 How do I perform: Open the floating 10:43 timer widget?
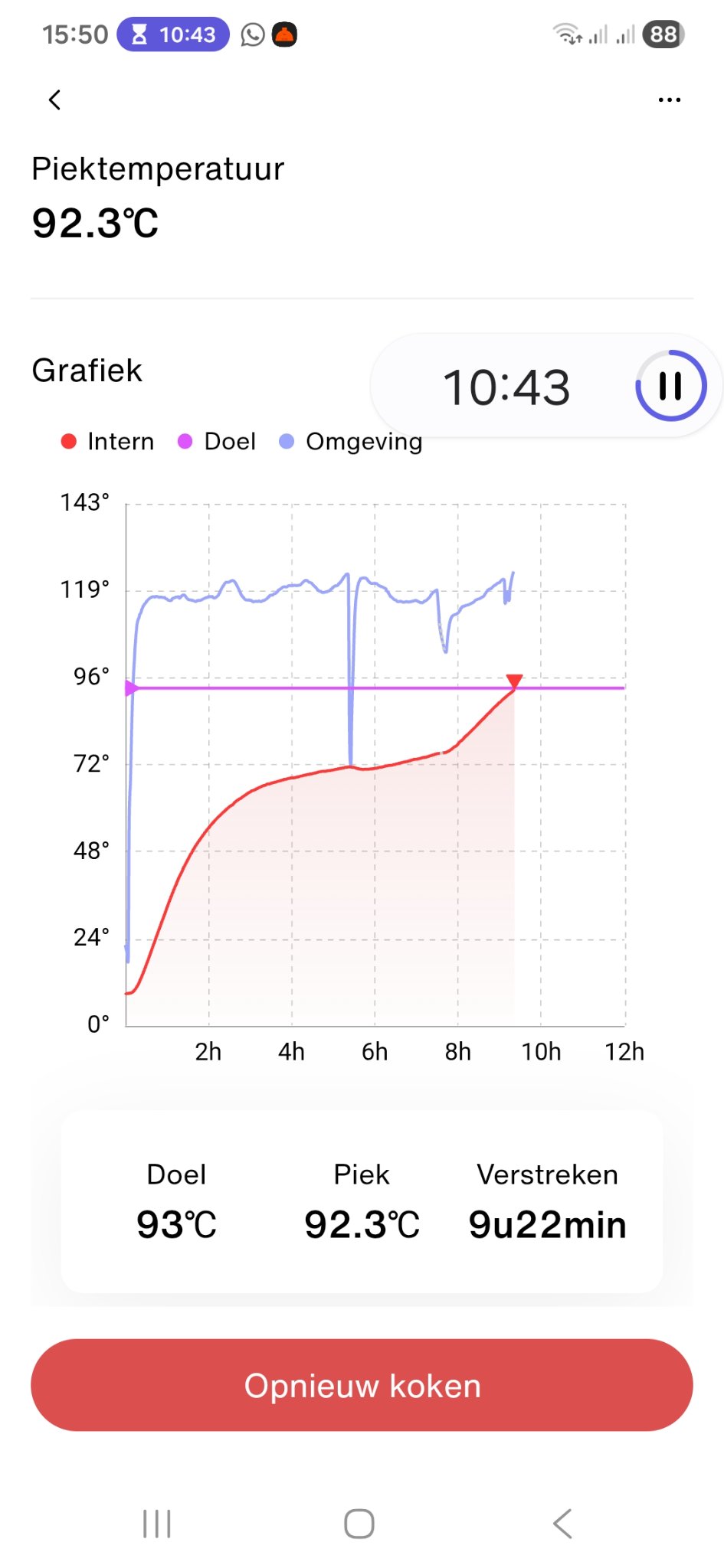(506, 387)
